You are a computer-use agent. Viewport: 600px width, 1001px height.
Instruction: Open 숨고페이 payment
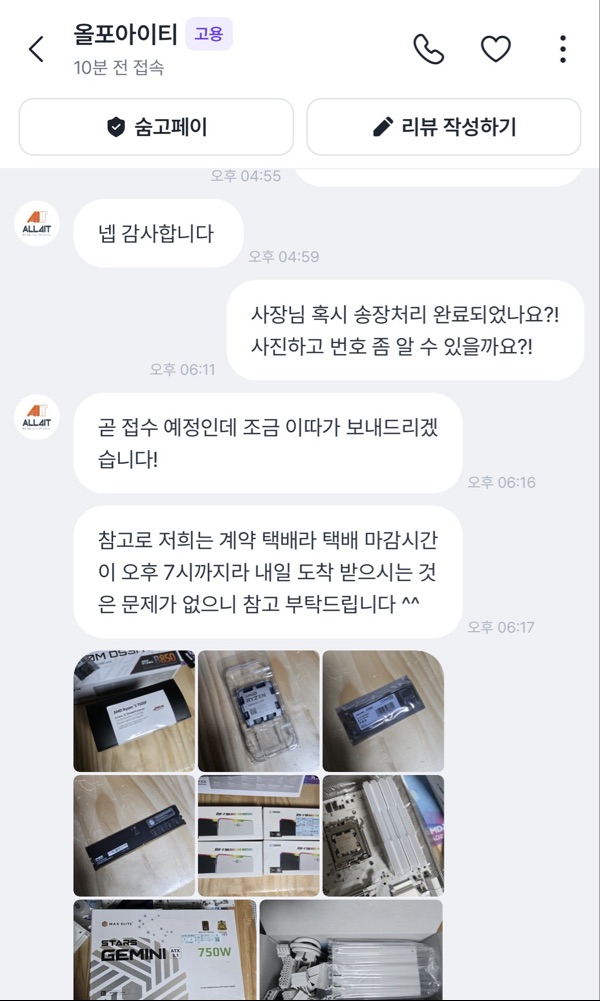[156, 127]
